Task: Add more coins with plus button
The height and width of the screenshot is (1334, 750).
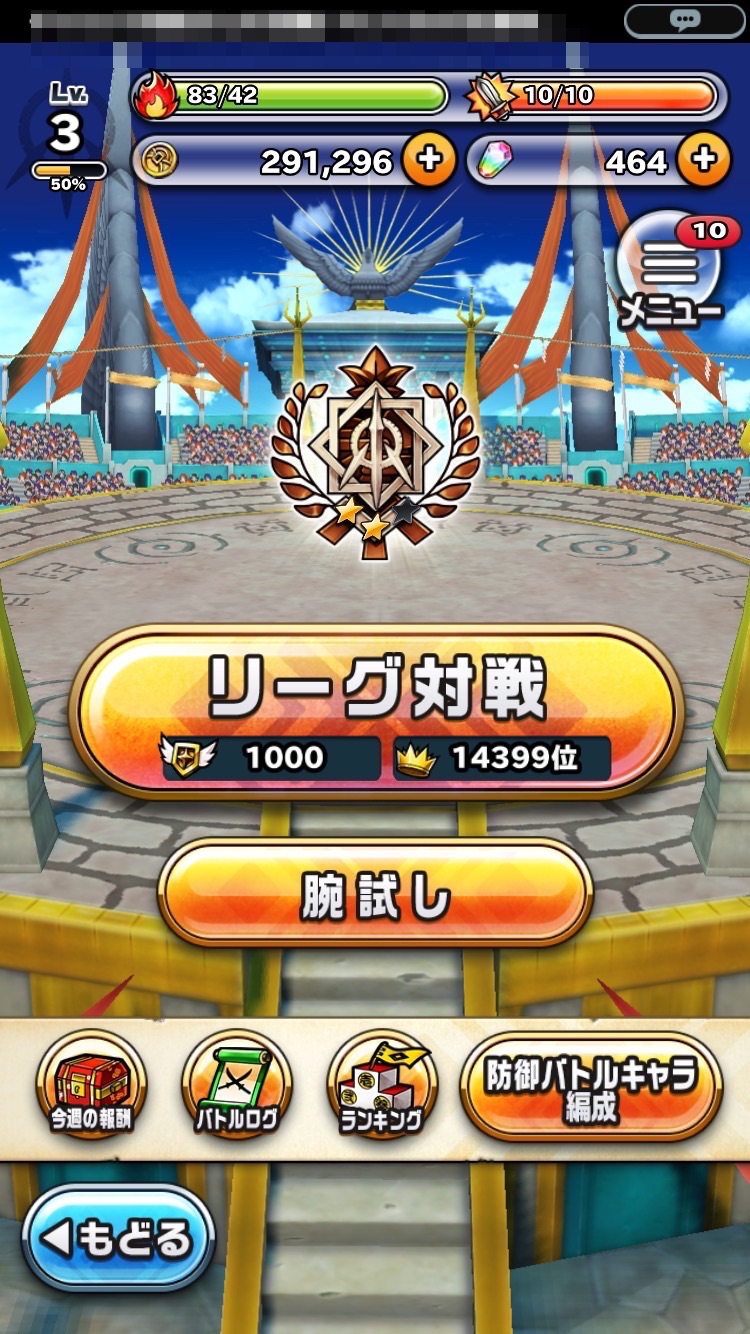Action: [429, 160]
